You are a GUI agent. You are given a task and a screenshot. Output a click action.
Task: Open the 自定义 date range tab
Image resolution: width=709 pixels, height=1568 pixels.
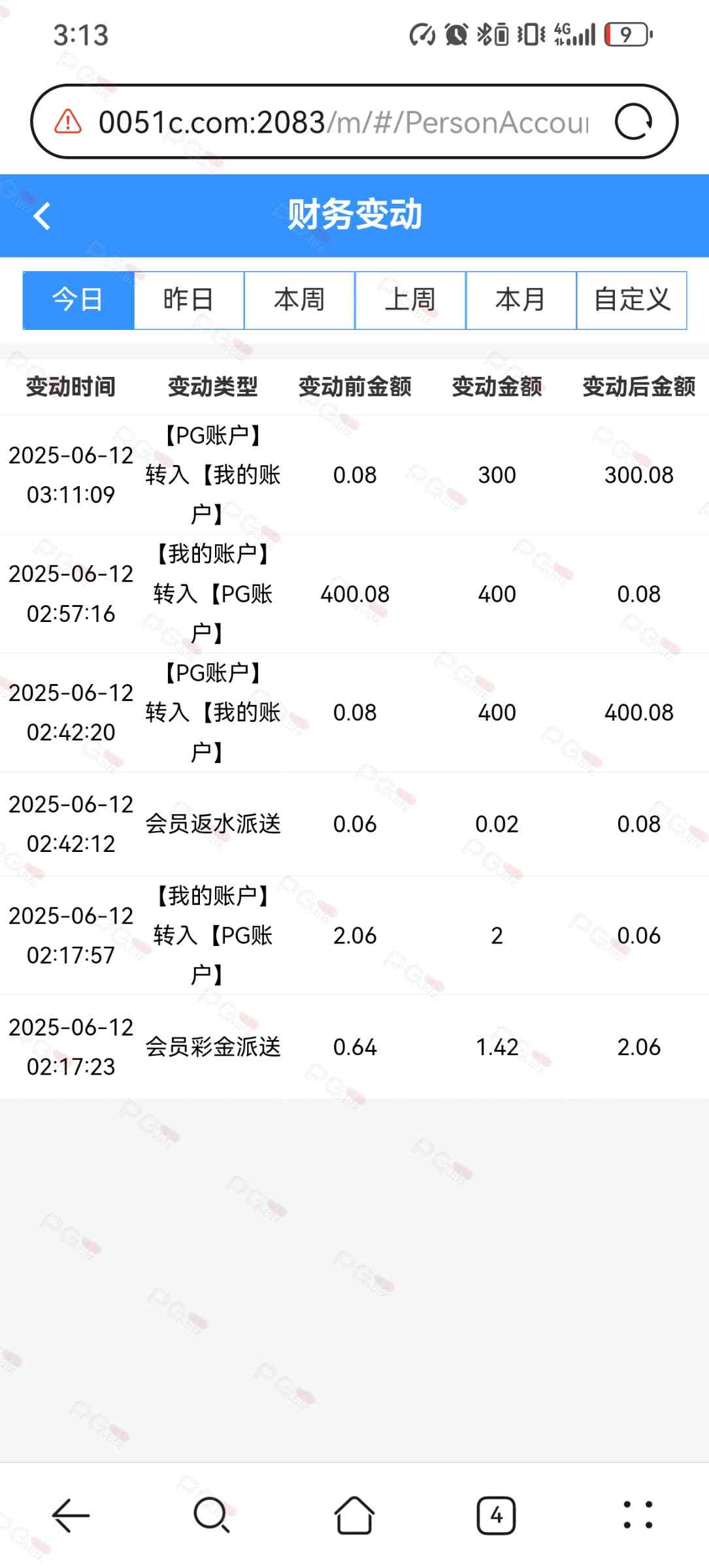pyautogui.click(x=632, y=300)
